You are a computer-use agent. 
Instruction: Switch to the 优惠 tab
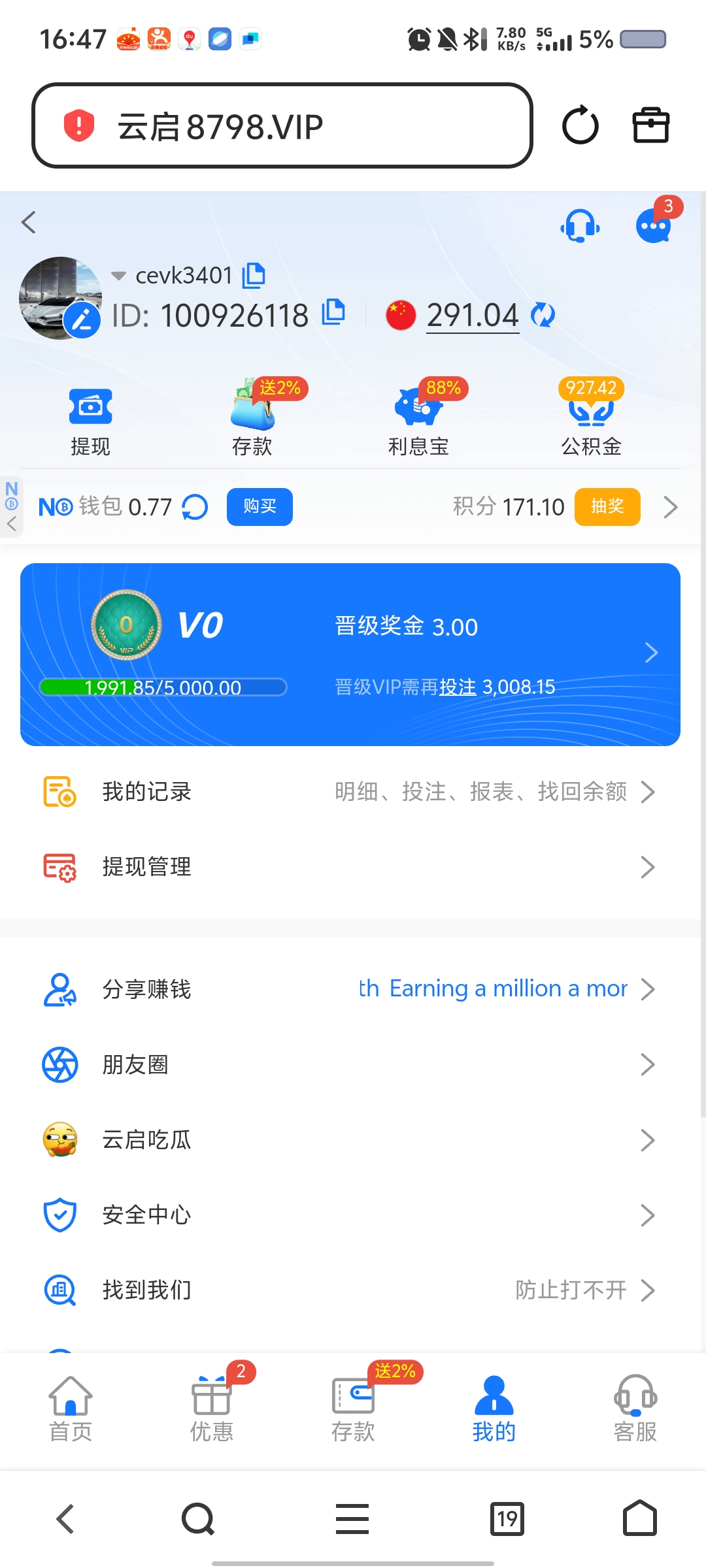(212, 1409)
